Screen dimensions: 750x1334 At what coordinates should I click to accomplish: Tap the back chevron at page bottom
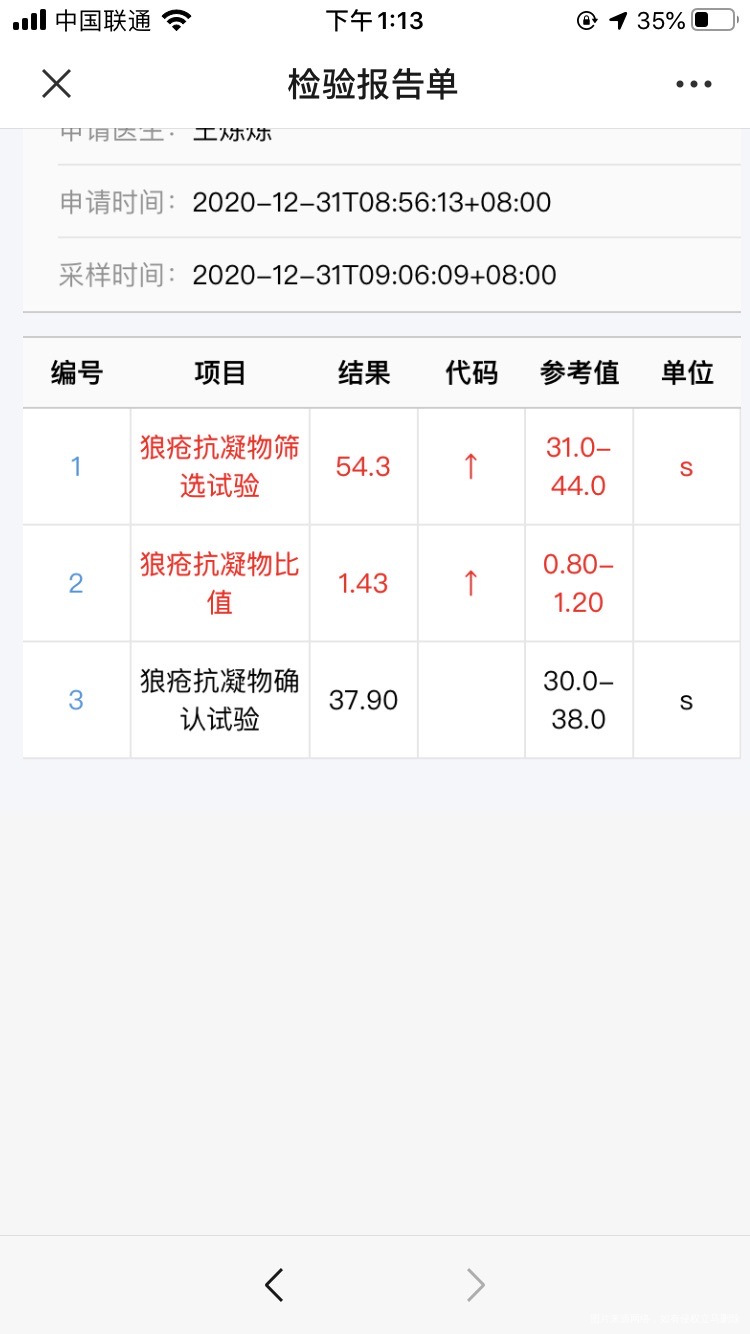point(274,1285)
